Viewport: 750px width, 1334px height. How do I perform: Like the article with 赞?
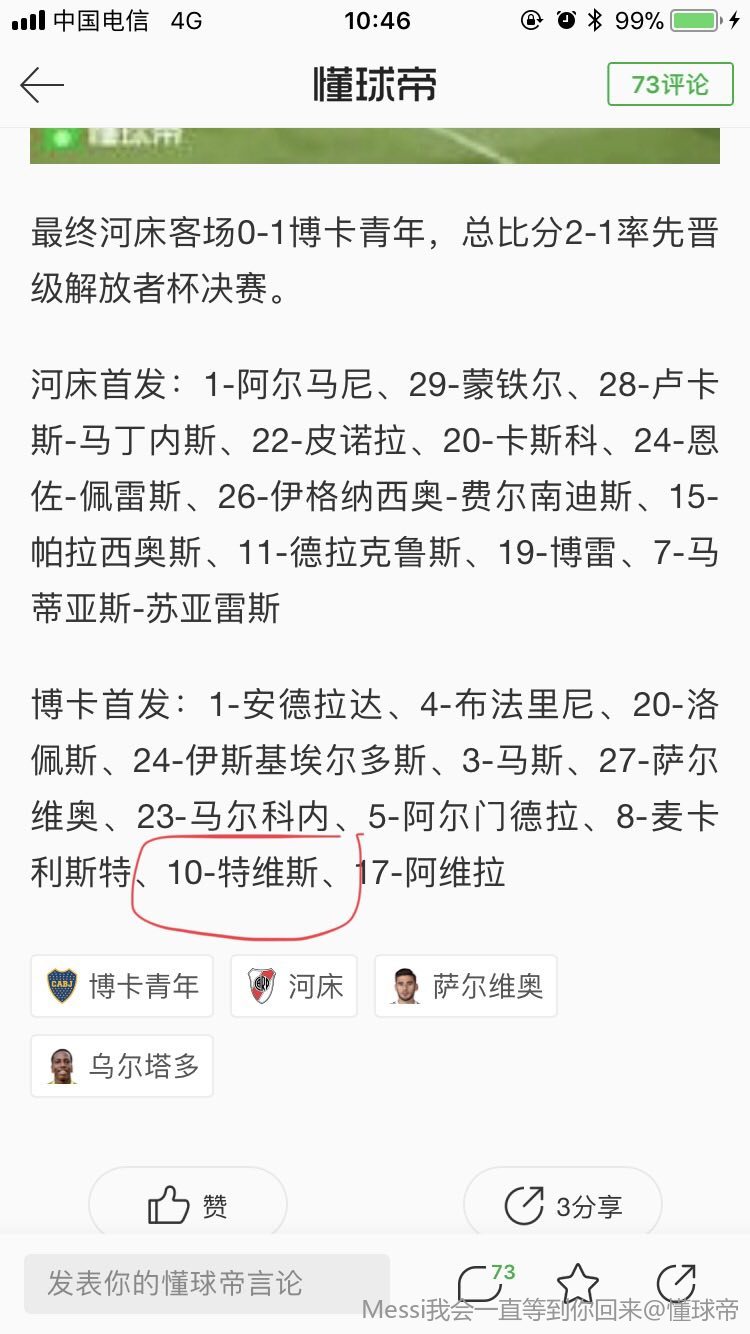tap(188, 1206)
